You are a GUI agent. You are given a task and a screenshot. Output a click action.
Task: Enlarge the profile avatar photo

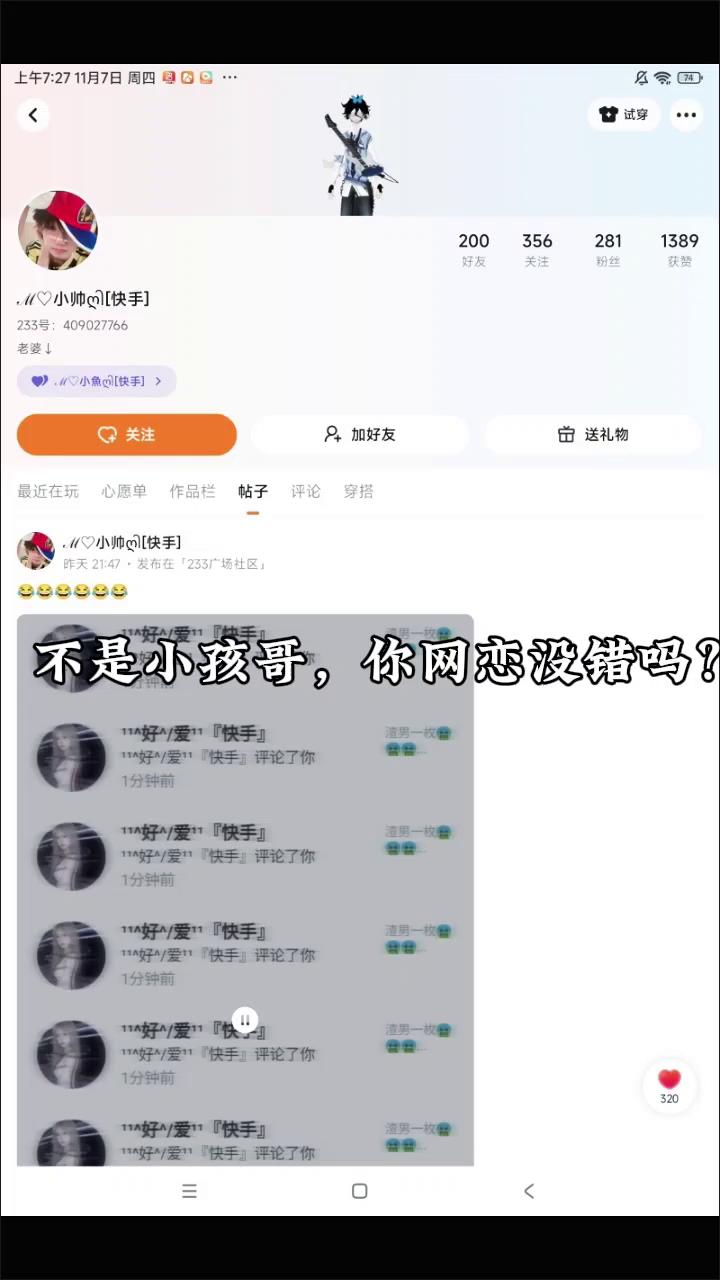(58, 231)
